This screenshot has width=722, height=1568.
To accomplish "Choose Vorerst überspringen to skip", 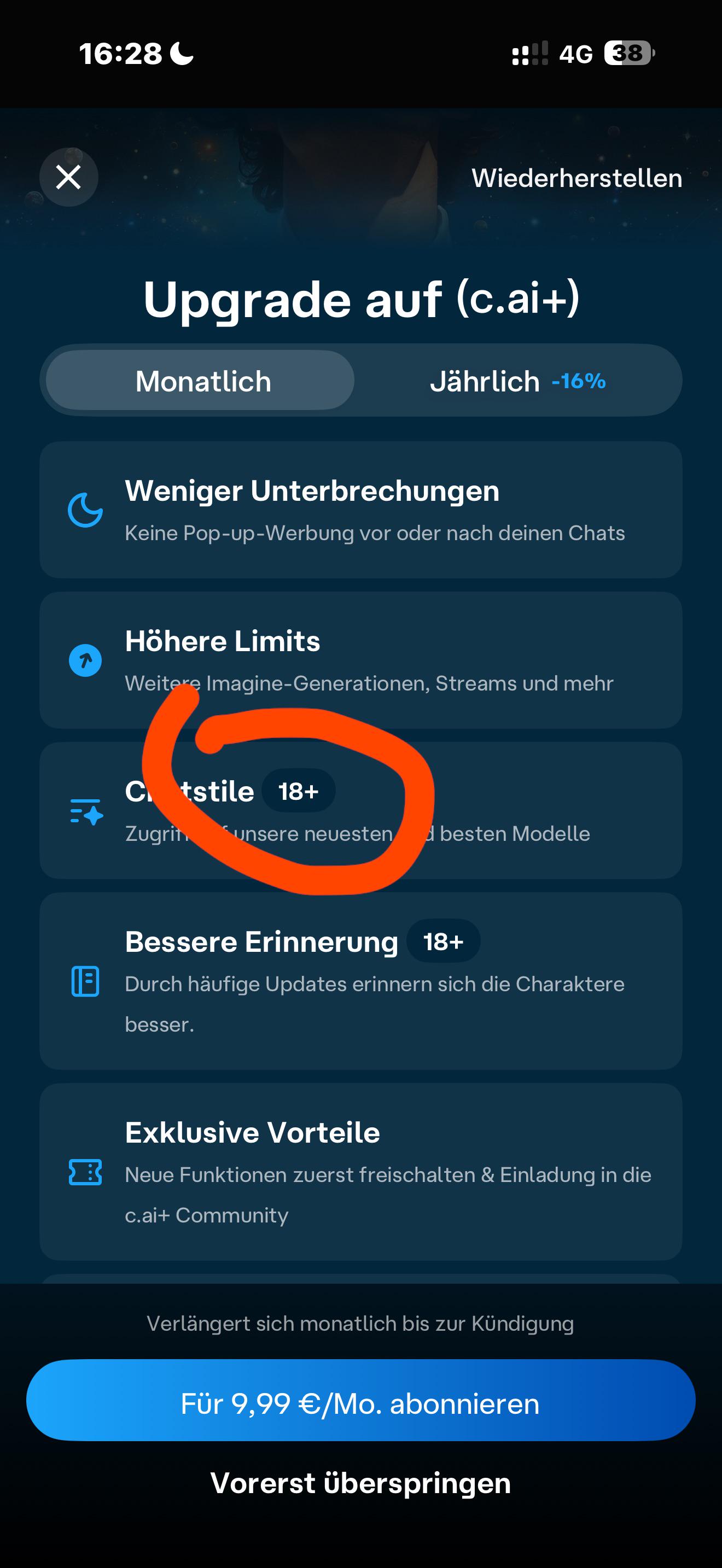I will click(360, 1483).
